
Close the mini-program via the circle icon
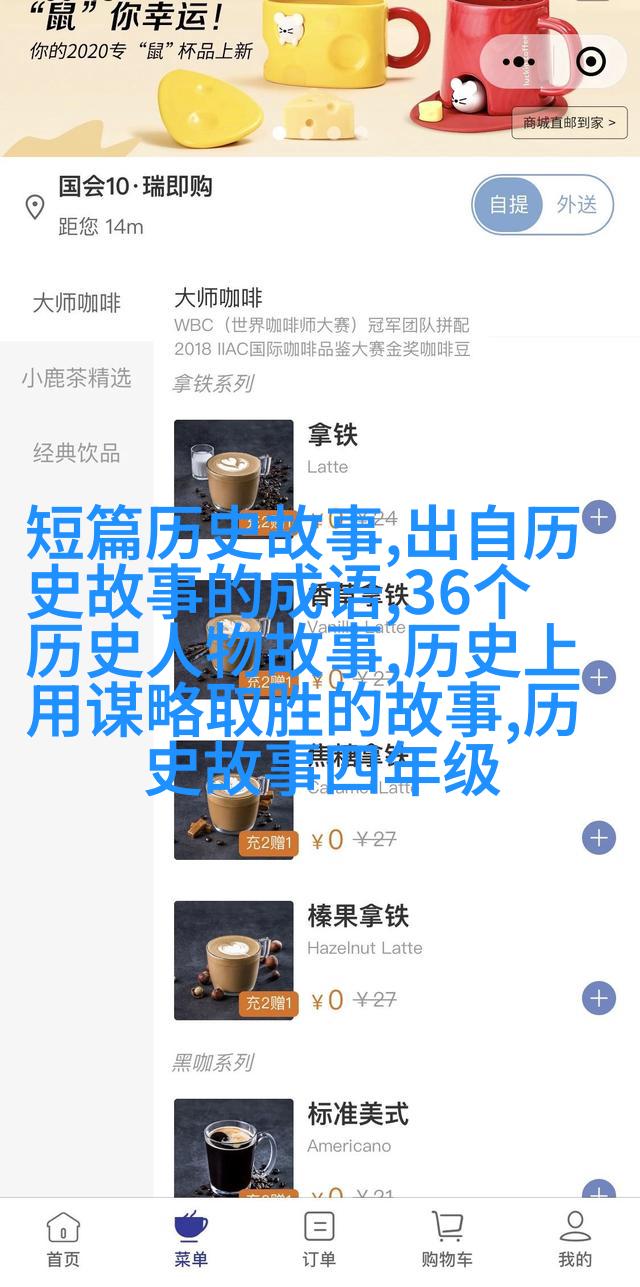tap(592, 62)
